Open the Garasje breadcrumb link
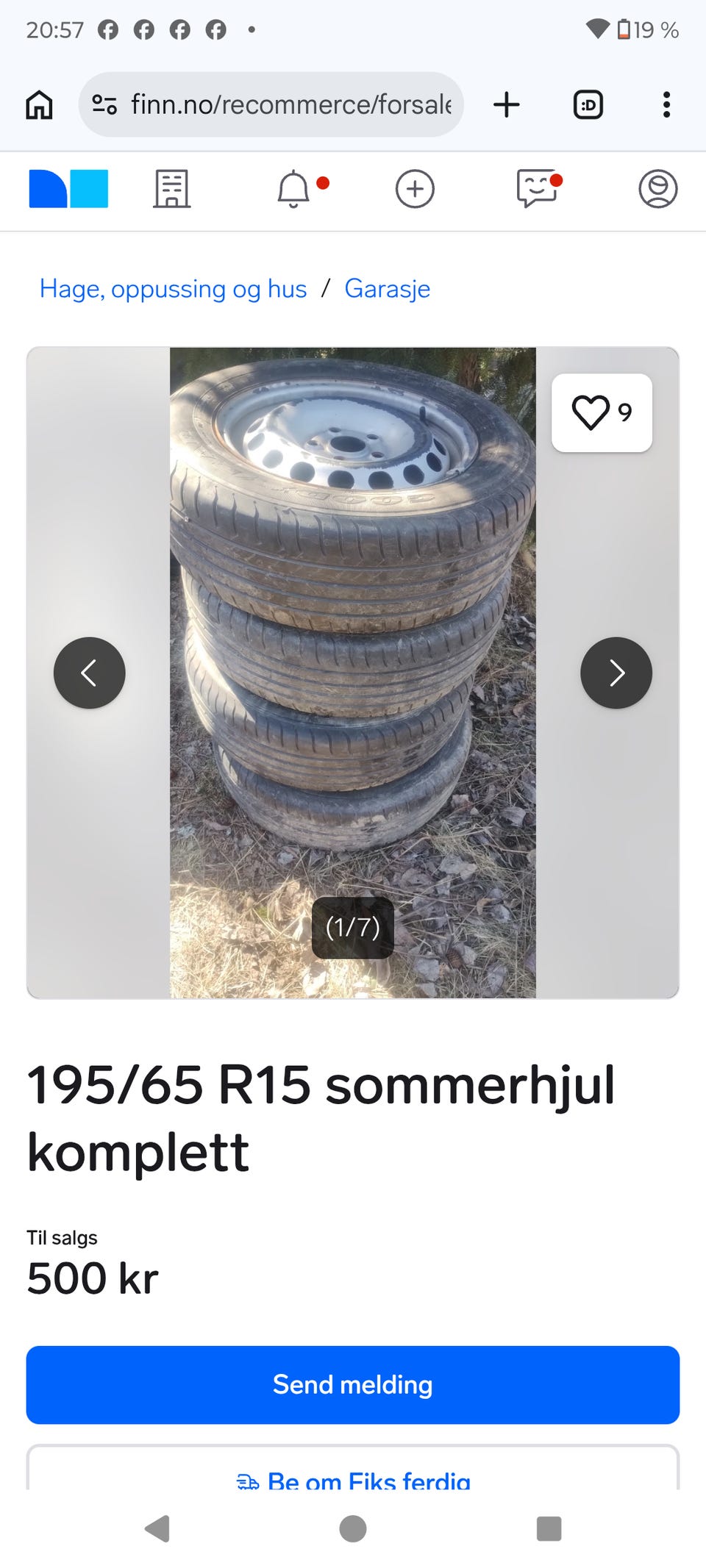This screenshot has height=1568, width=706. coord(387,289)
